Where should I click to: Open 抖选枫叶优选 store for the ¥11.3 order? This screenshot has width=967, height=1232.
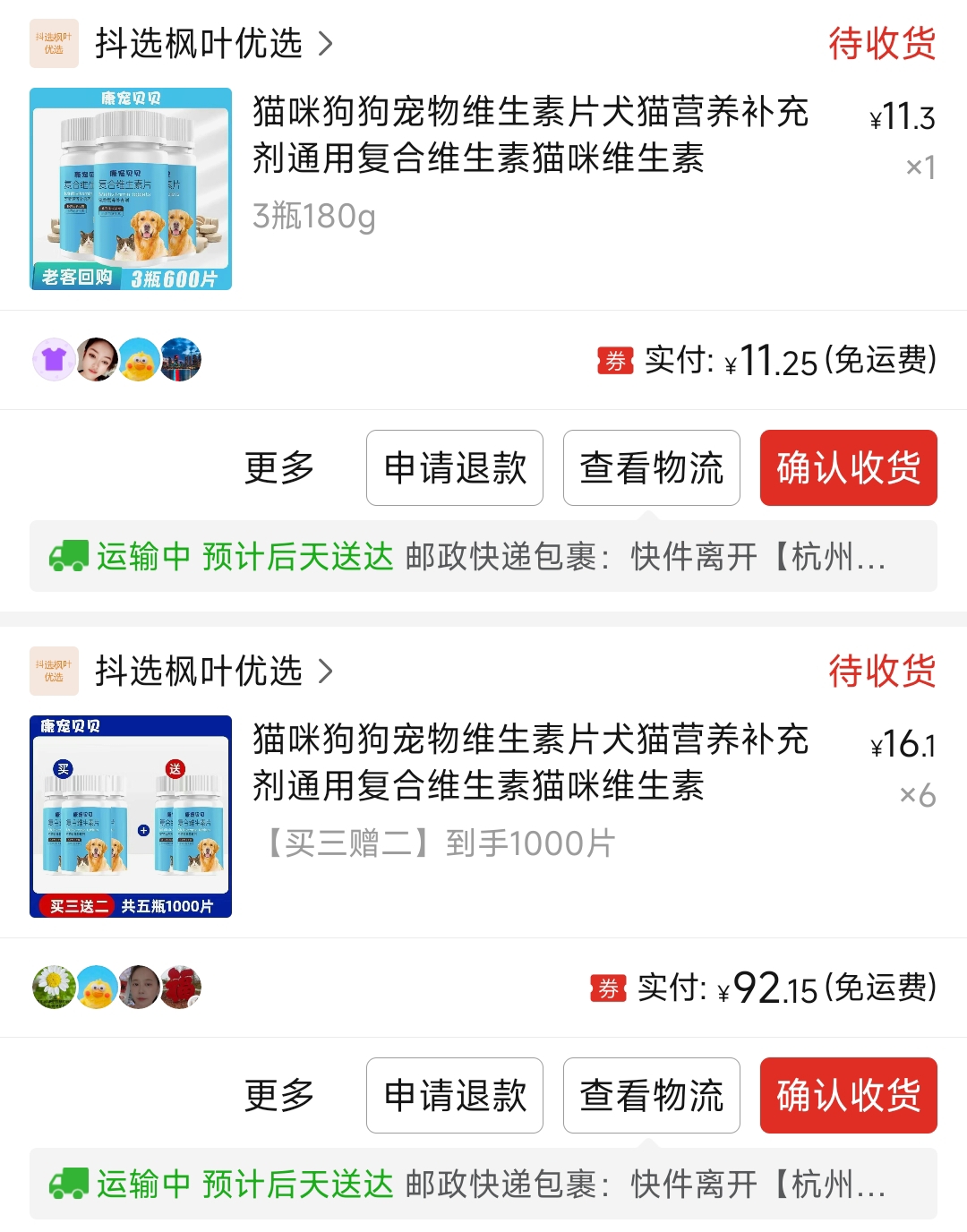click(x=199, y=43)
